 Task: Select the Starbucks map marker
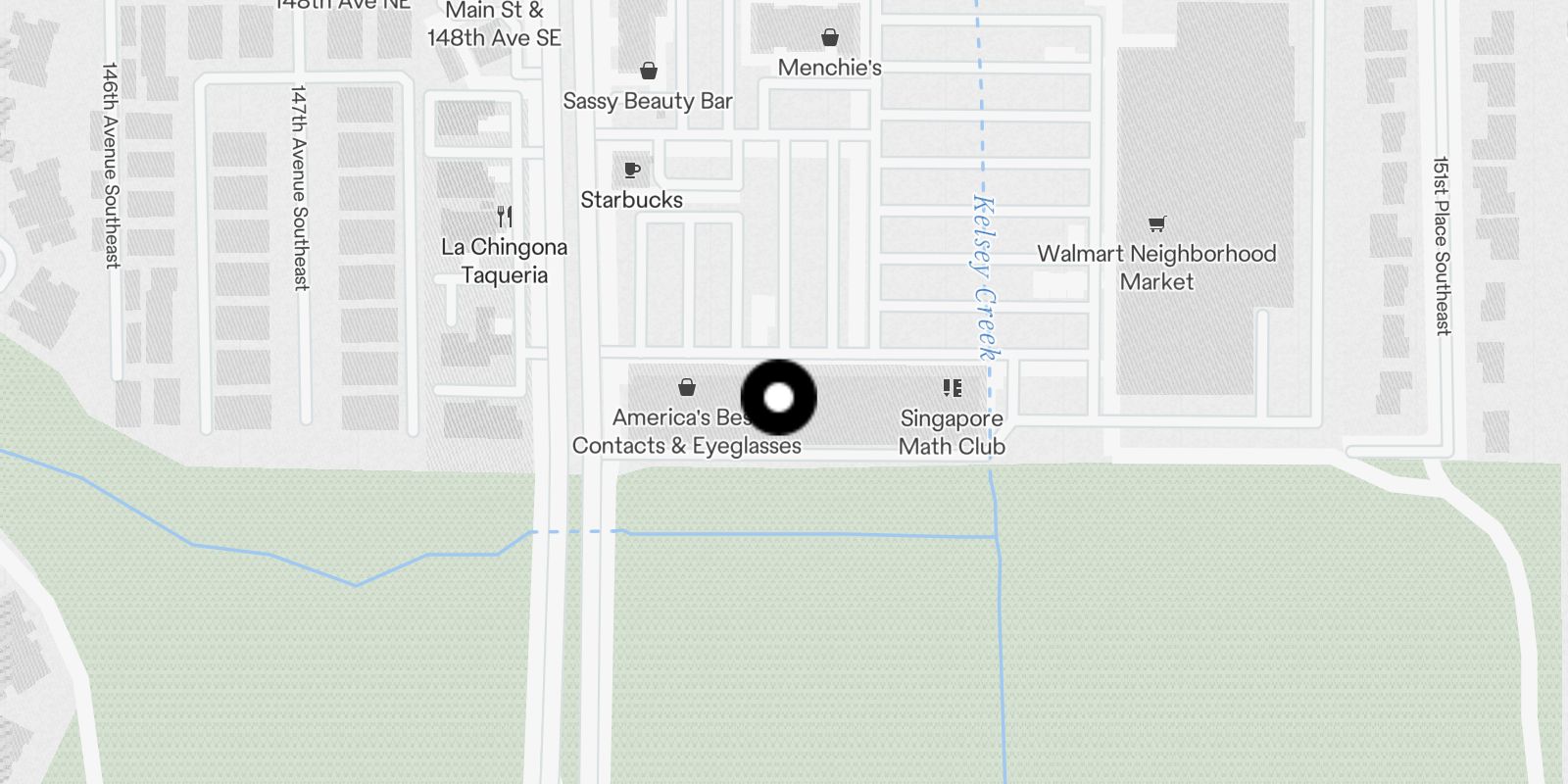pos(632,171)
